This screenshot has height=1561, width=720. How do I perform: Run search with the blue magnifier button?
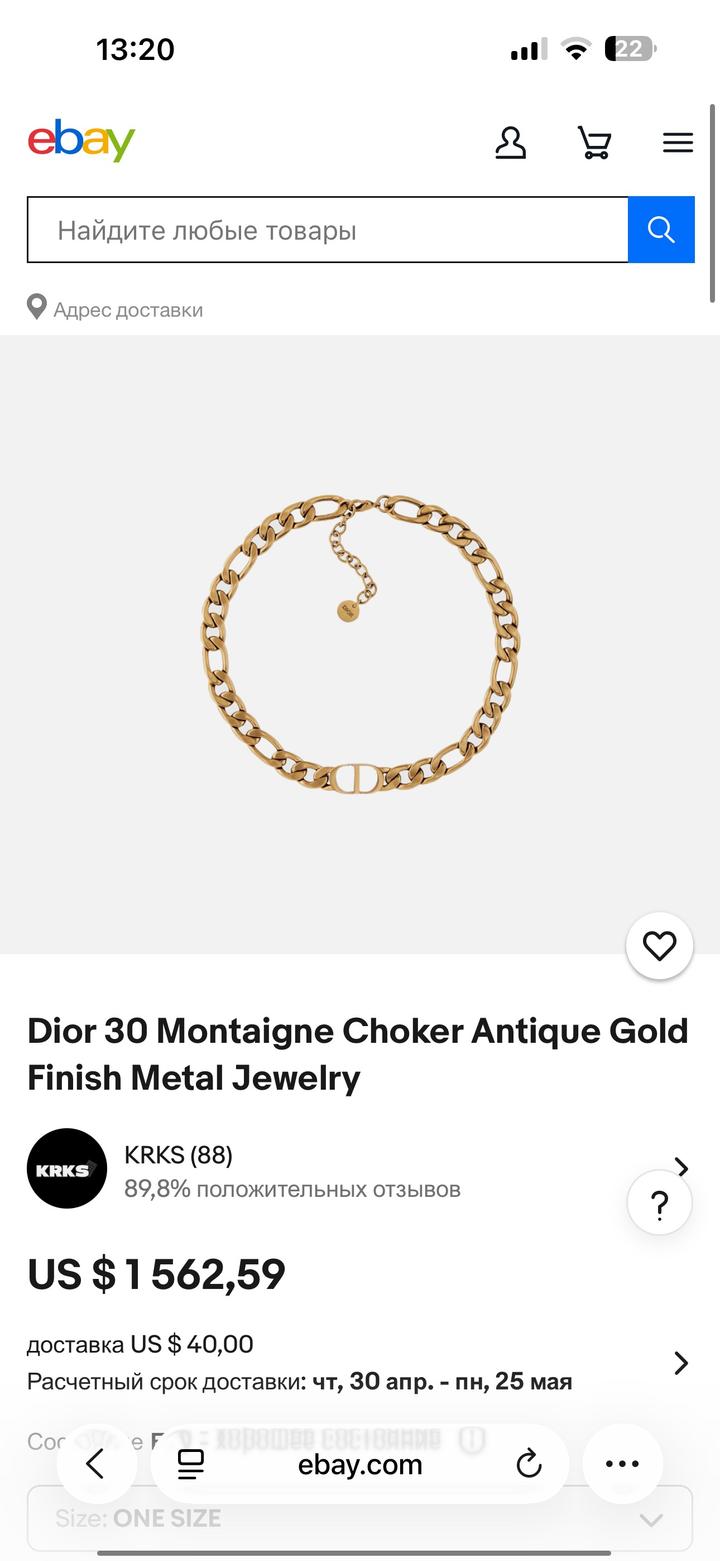661,230
